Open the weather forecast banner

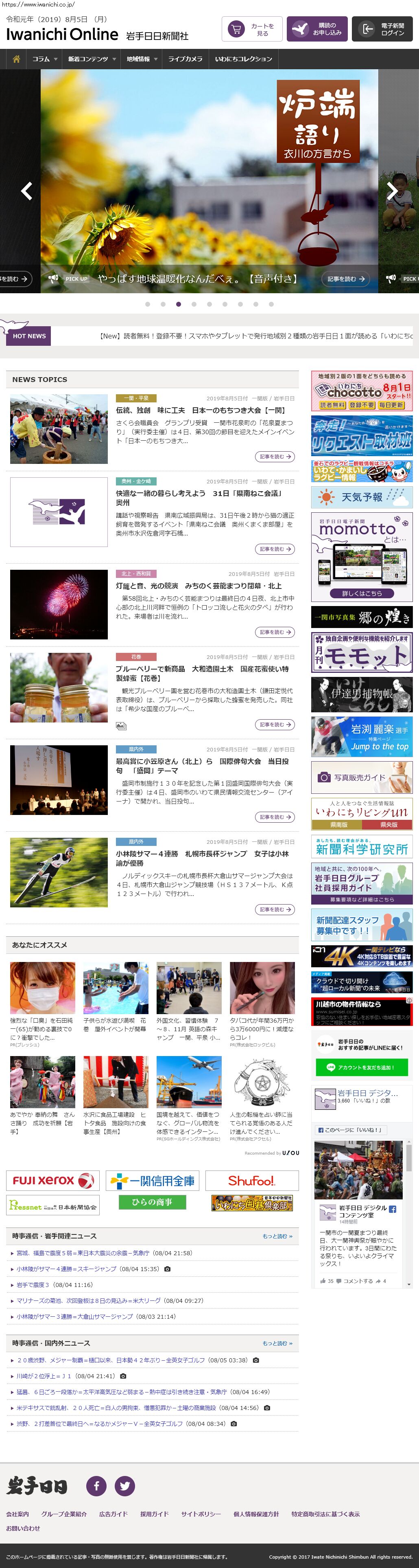click(x=361, y=497)
